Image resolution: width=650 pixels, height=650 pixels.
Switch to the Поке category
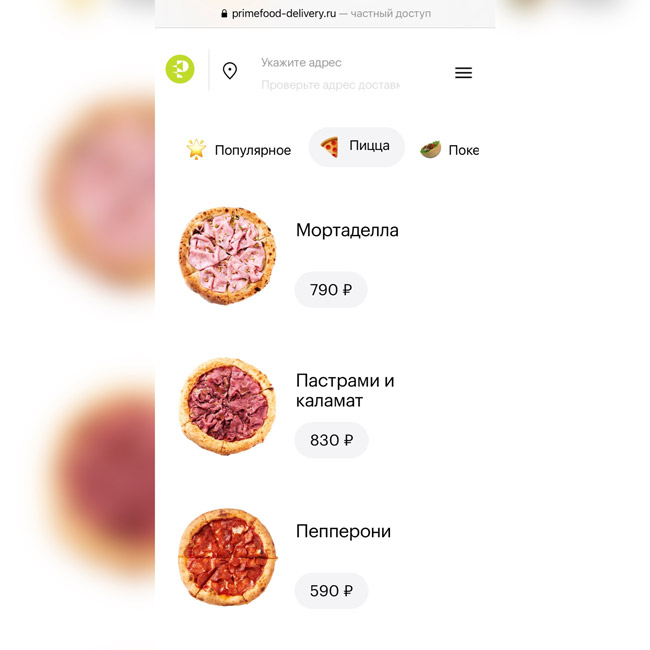tap(449, 150)
